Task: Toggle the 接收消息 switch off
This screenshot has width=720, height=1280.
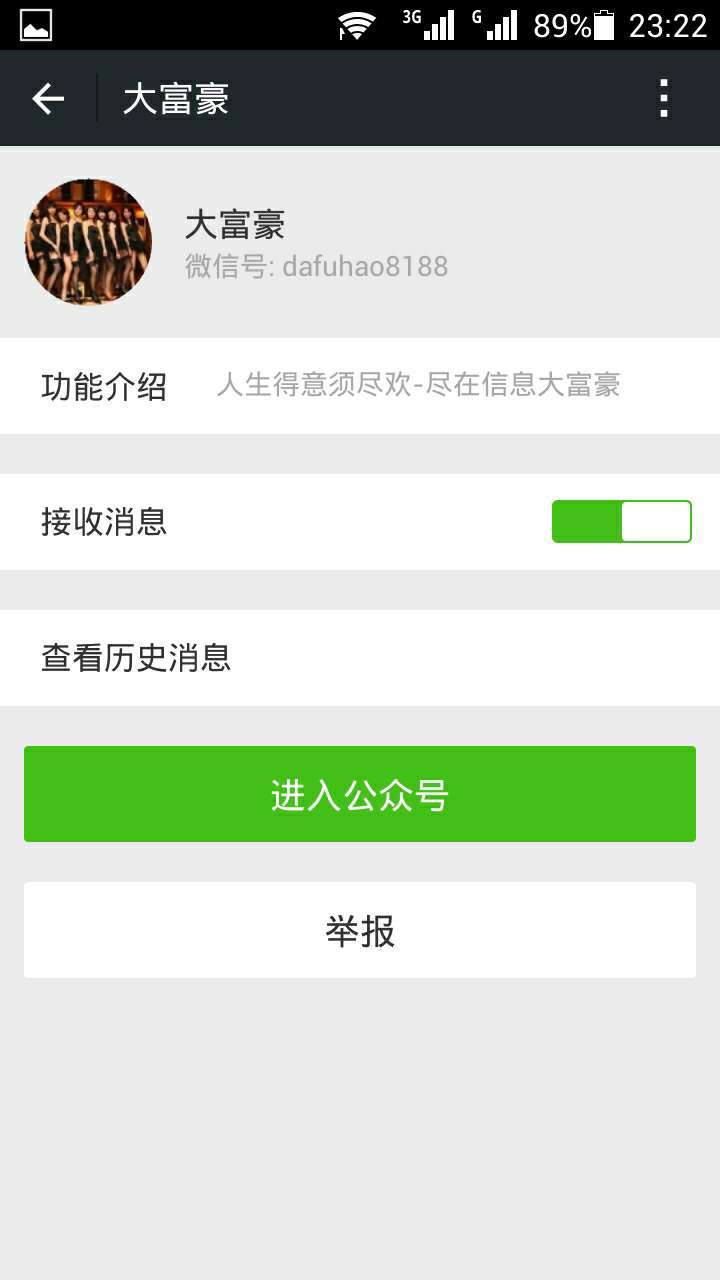Action: pyautogui.click(x=621, y=522)
